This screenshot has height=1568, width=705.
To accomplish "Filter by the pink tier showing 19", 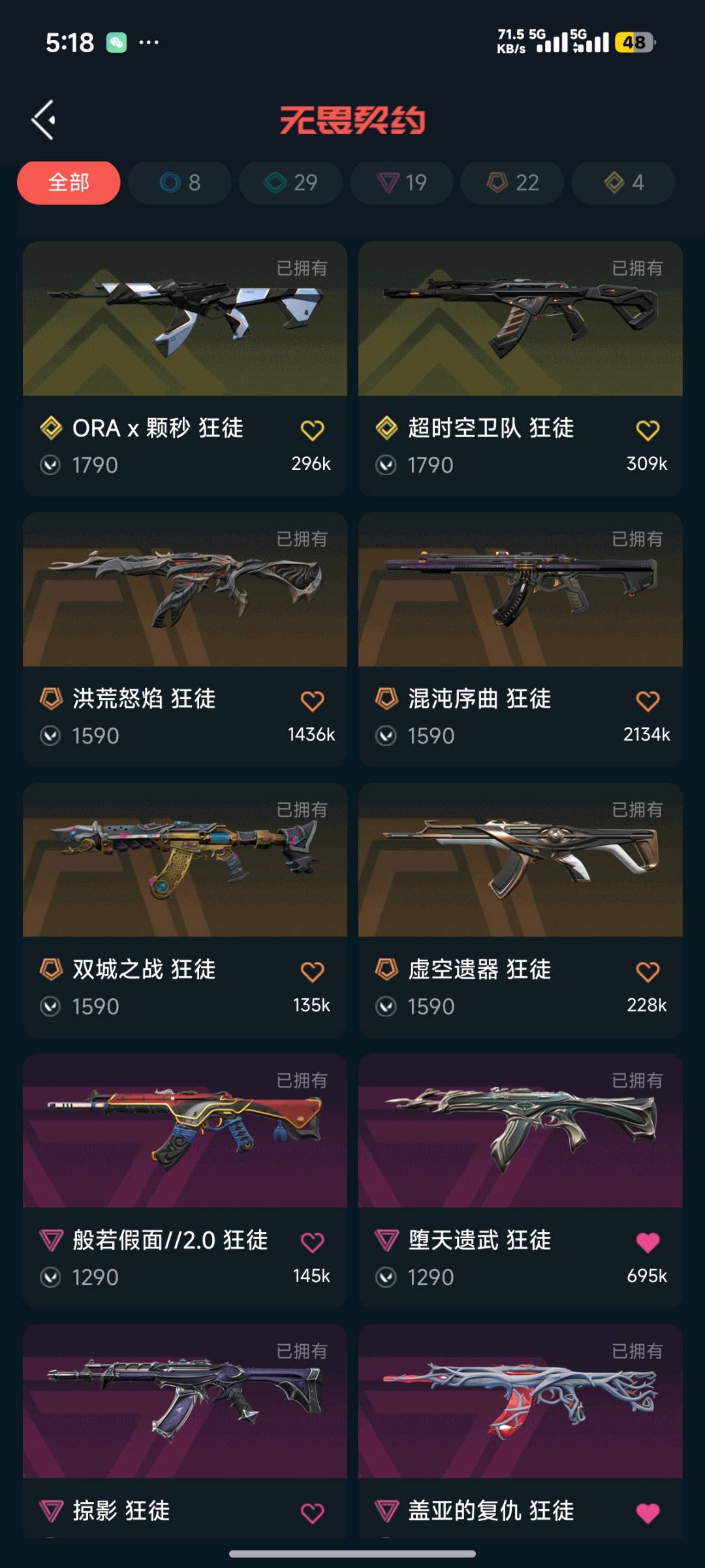I will pyautogui.click(x=401, y=183).
